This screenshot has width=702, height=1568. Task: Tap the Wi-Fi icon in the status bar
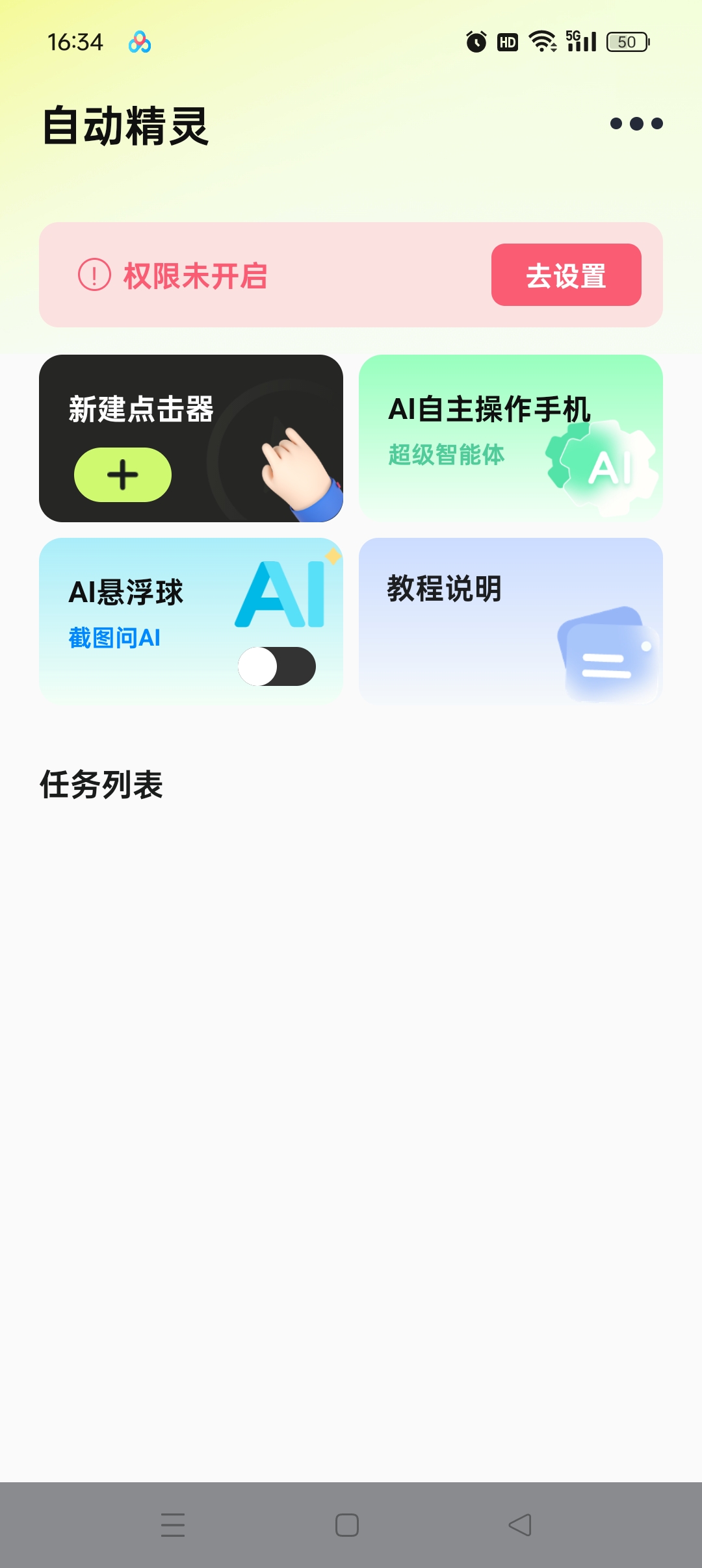click(x=541, y=42)
